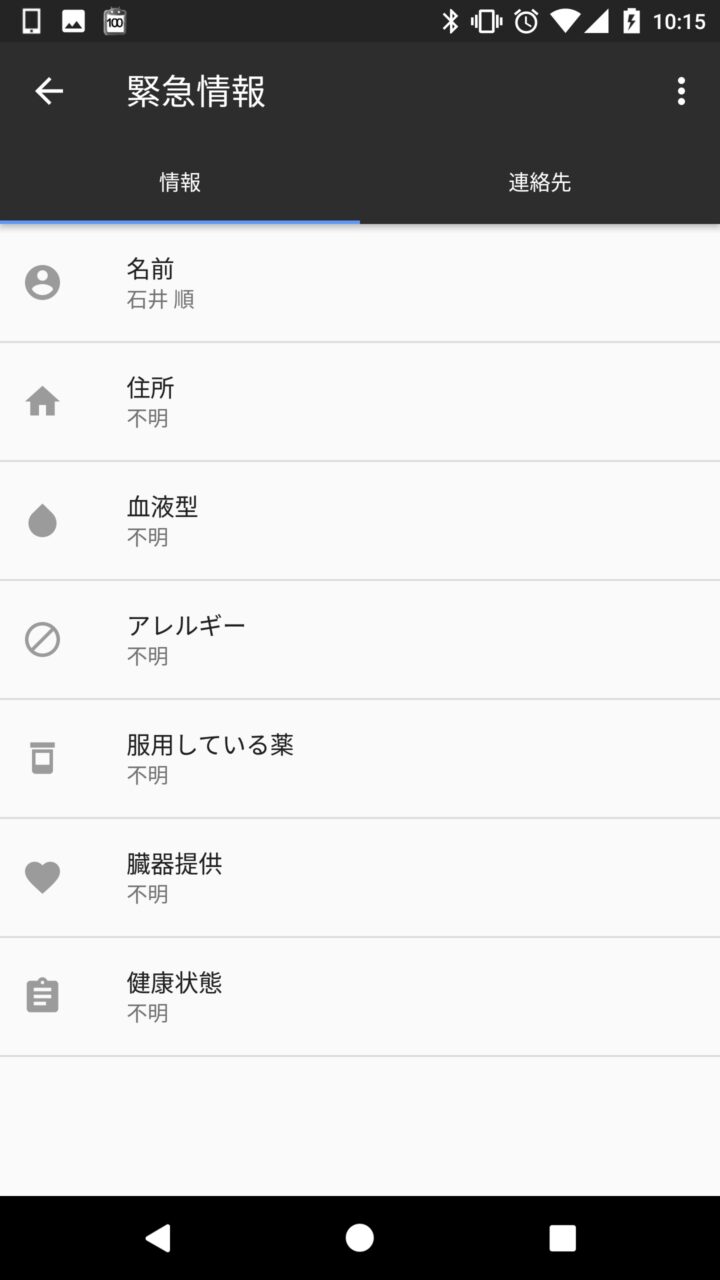720x1280 pixels.
Task: Switch to the 連絡先 tab
Action: [540, 182]
